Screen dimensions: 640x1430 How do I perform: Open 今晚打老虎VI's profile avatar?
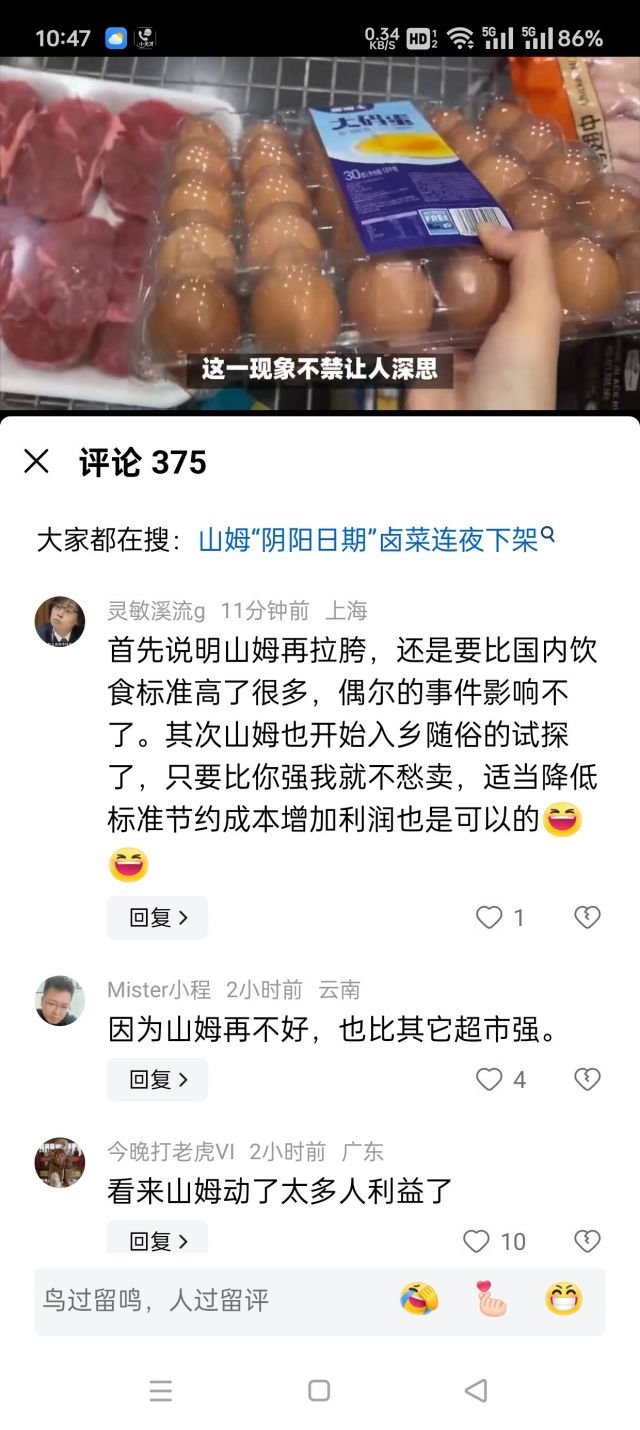(x=60, y=1162)
